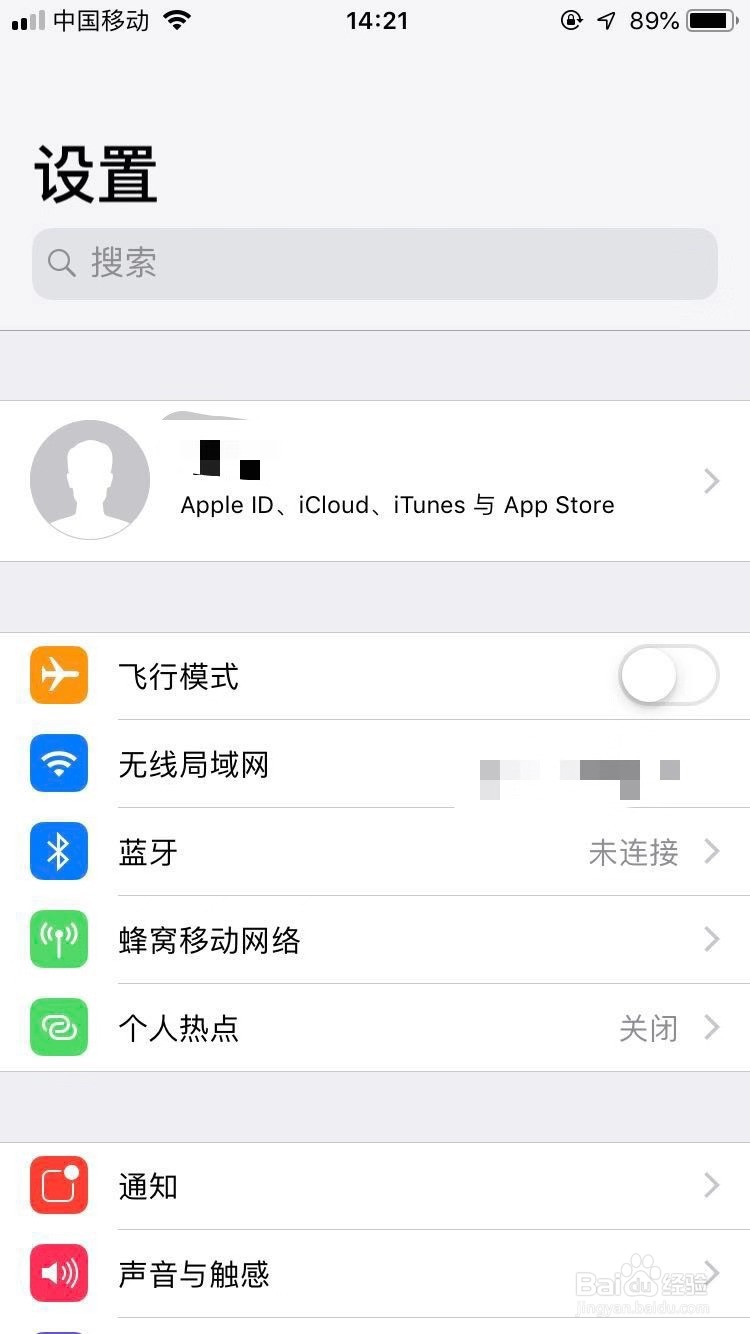Viewport: 750px width, 1334px height.
Task: Click the magnifier icon in the search bar
Action: (x=61, y=264)
